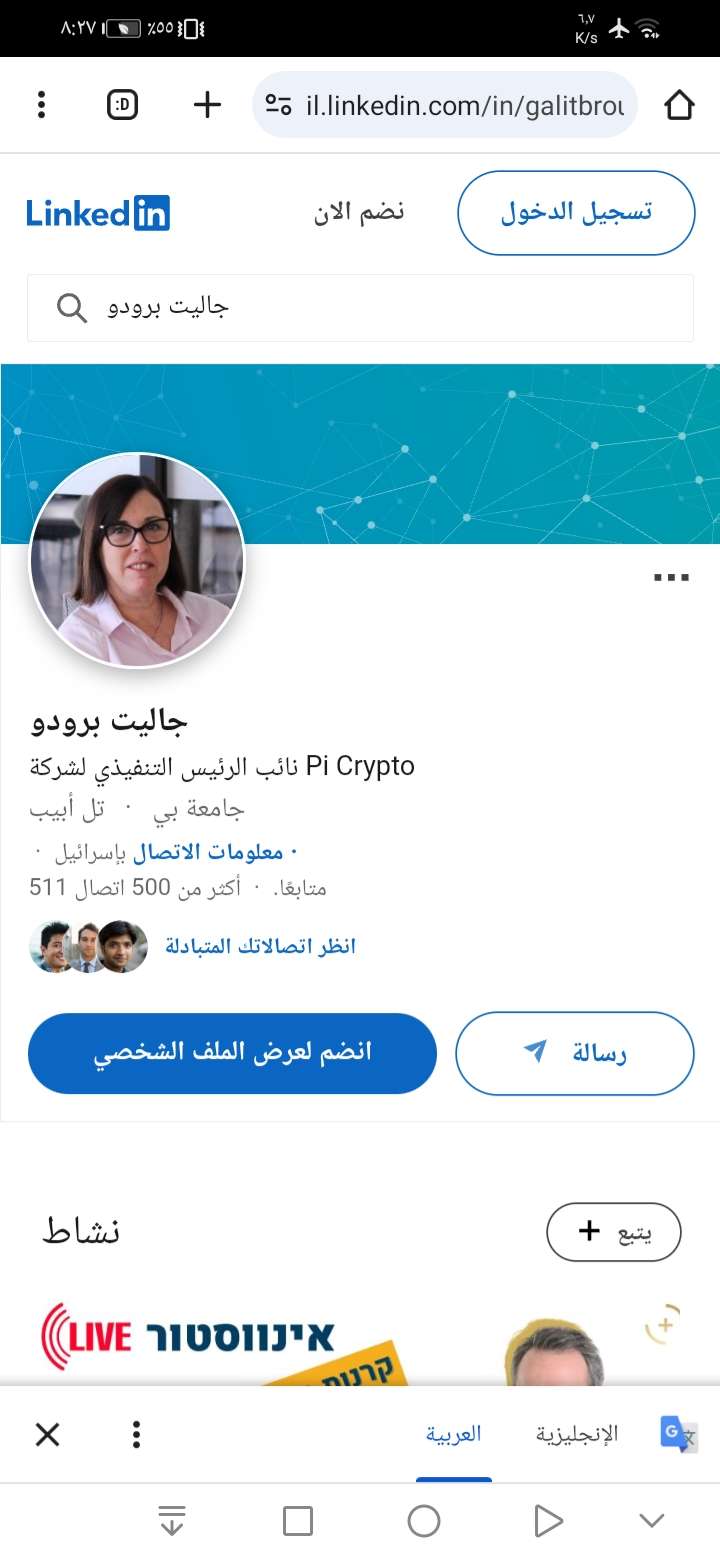The image size is (720, 1560).
Task: Open انظر اتصالاتك المتبادلة mutual connections link
Action: 260,946
